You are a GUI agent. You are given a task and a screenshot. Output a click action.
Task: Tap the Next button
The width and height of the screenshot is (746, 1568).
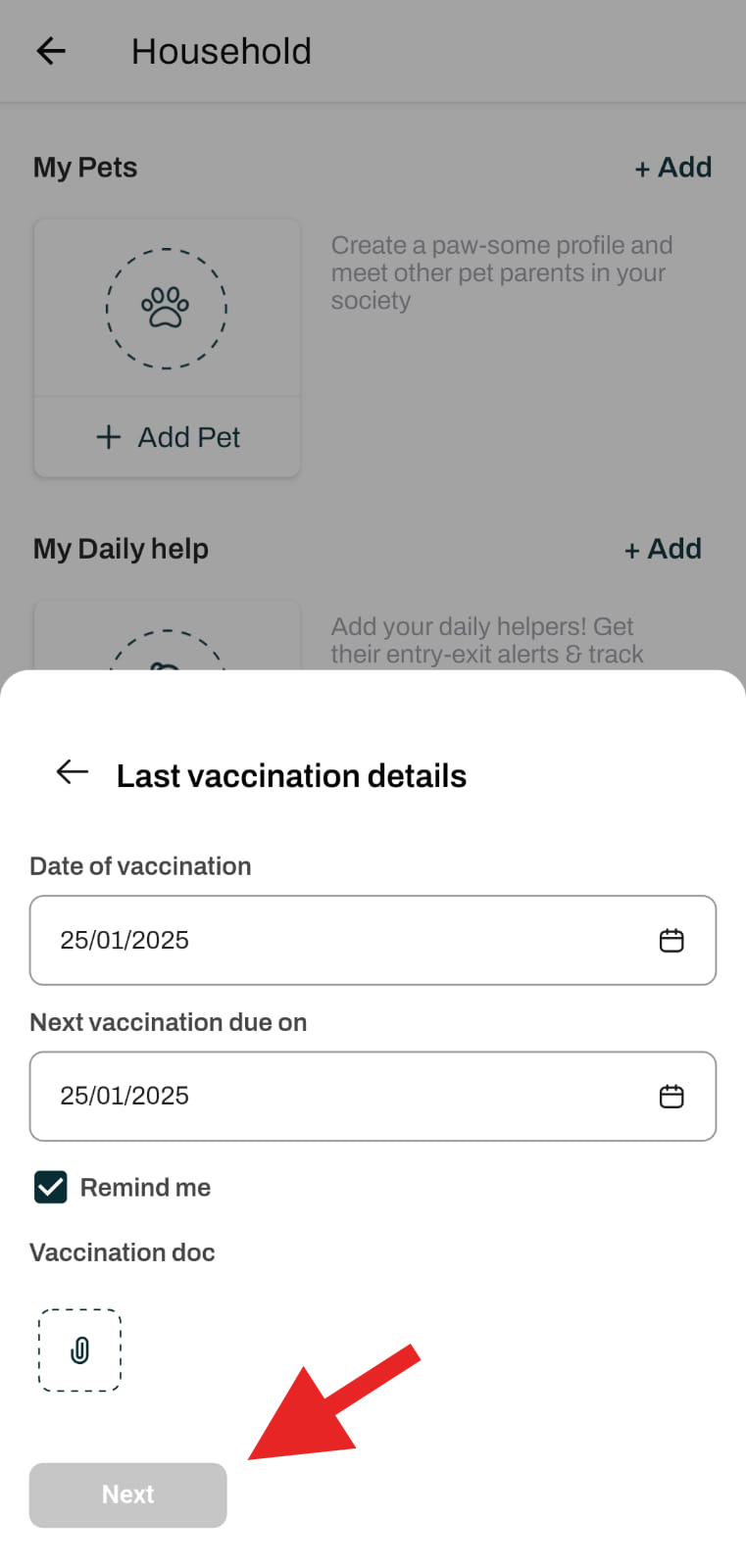[127, 1494]
